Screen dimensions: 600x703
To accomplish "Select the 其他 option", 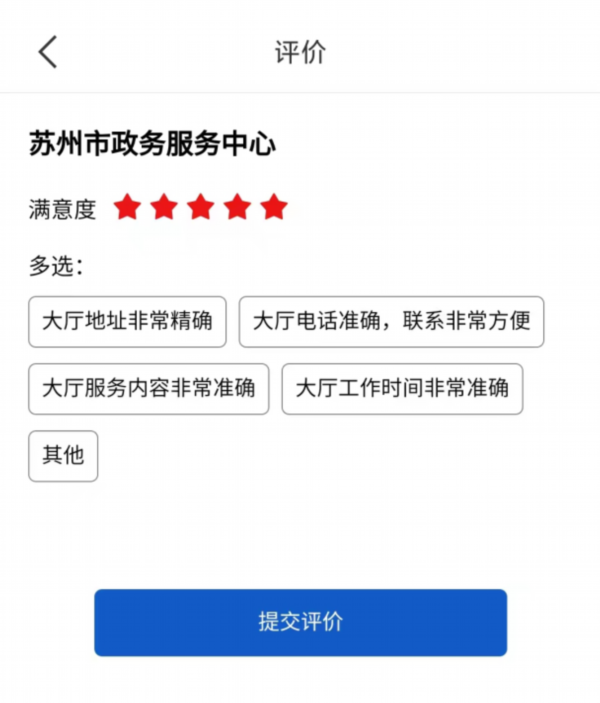I will pyautogui.click(x=63, y=456).
